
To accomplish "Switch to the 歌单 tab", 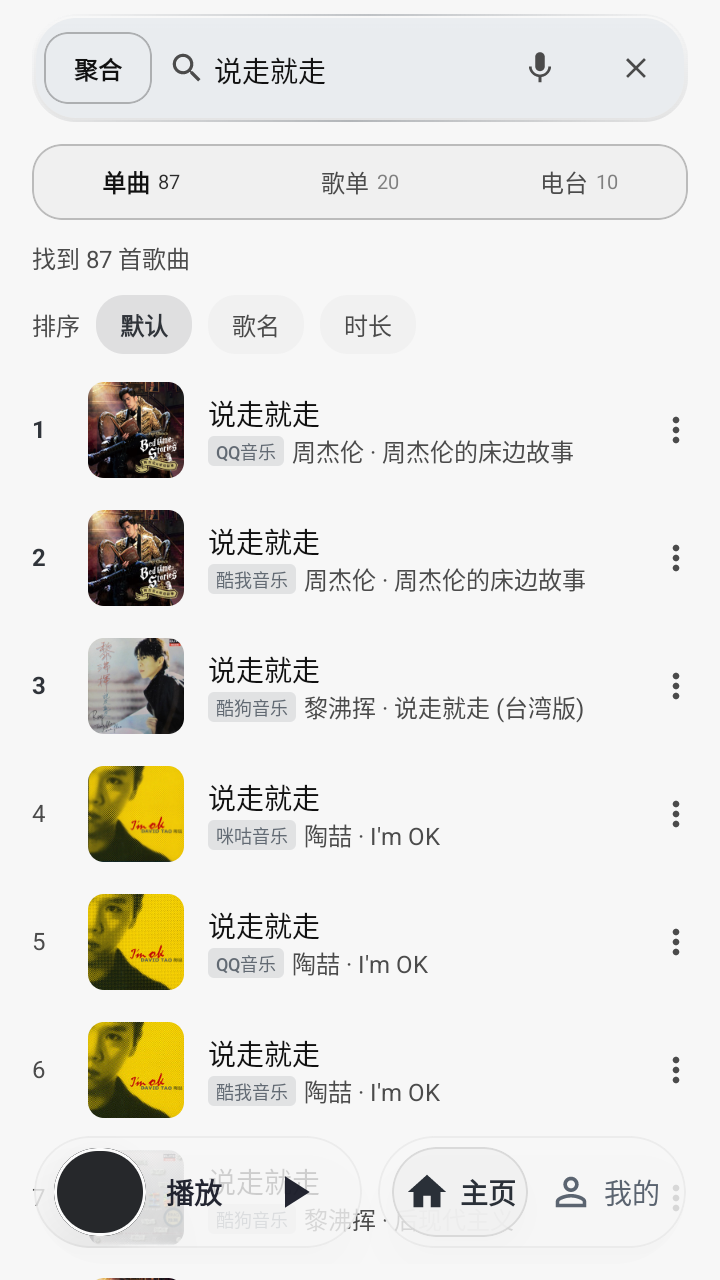I will click(x=360, y=182).
